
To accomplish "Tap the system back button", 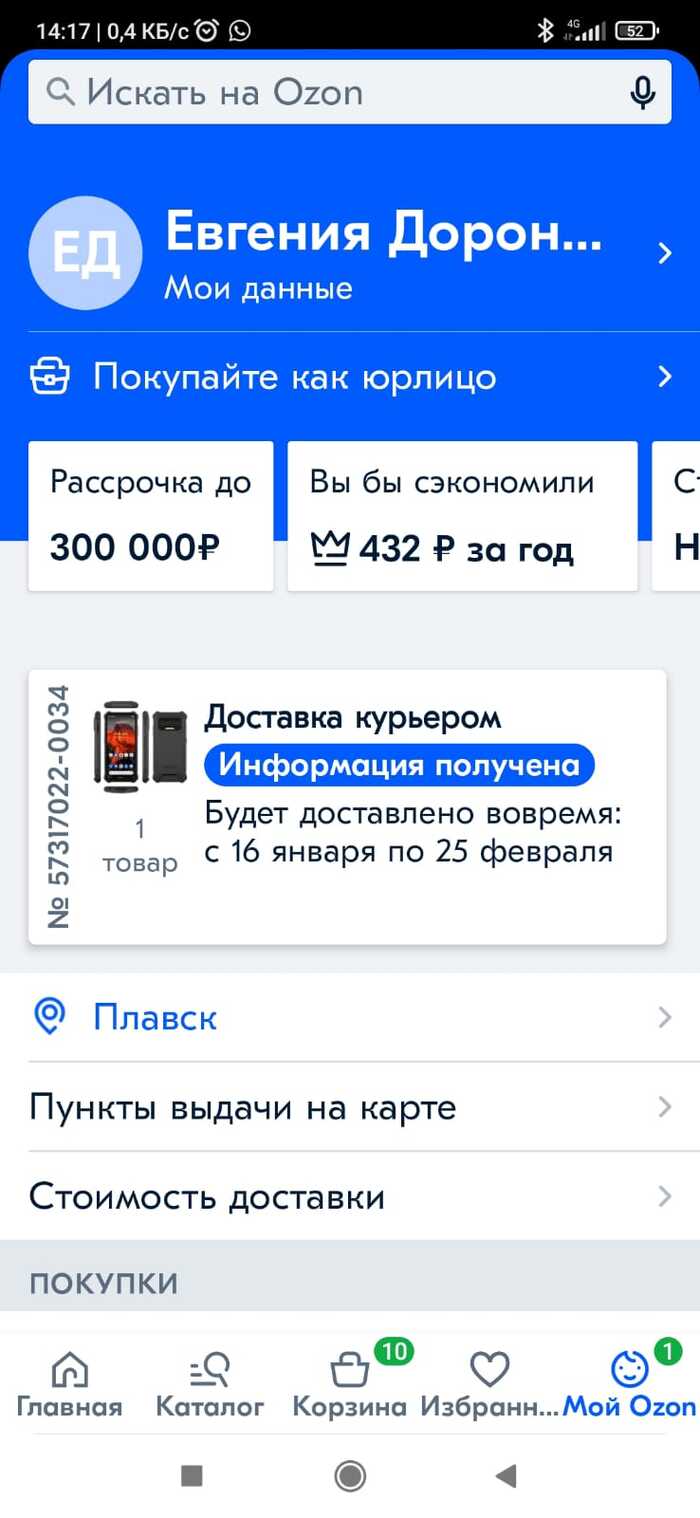I will (506, 1475).
